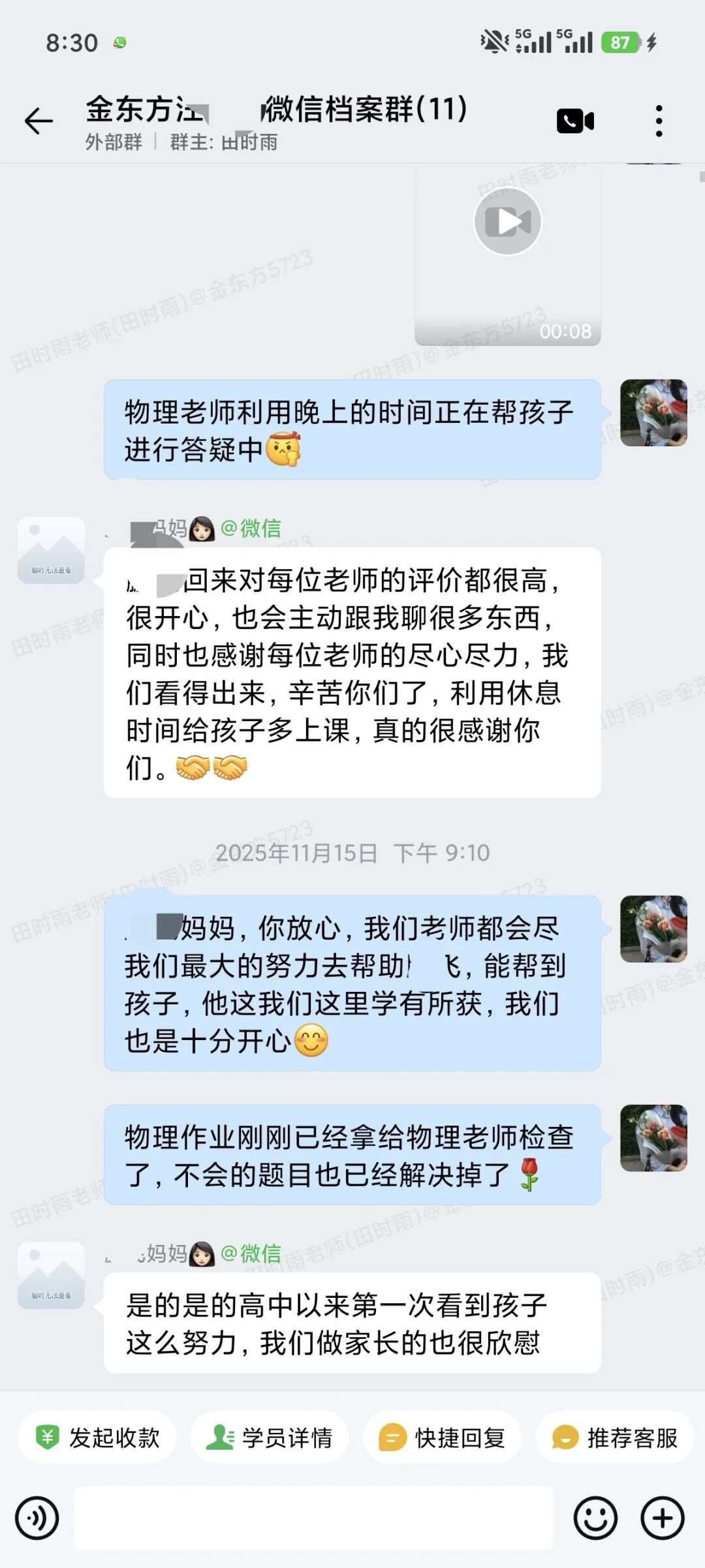Screen dimensions: 705x1568
Task: Go back from the group chat
Action: 38,121
